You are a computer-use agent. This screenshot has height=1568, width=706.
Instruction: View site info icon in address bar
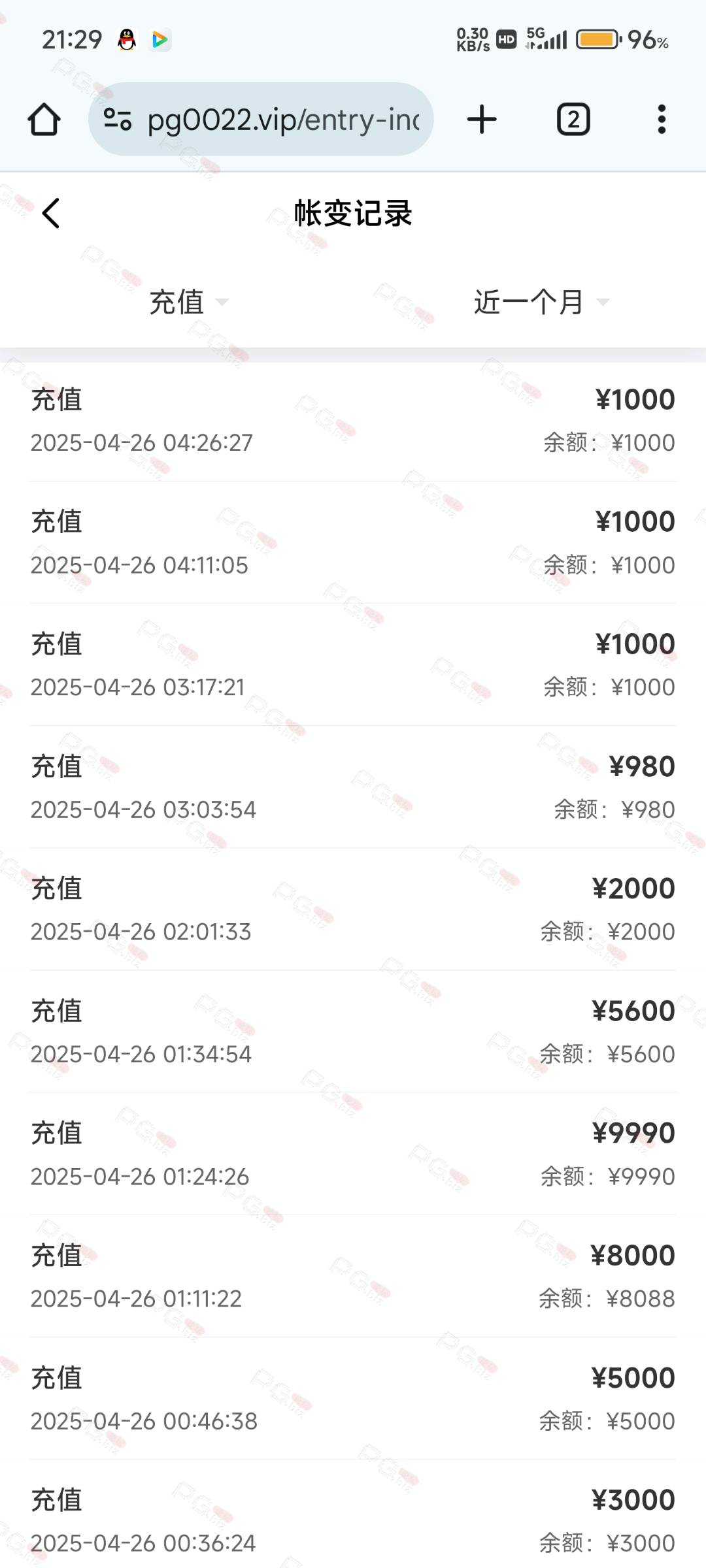coord(118,120)
